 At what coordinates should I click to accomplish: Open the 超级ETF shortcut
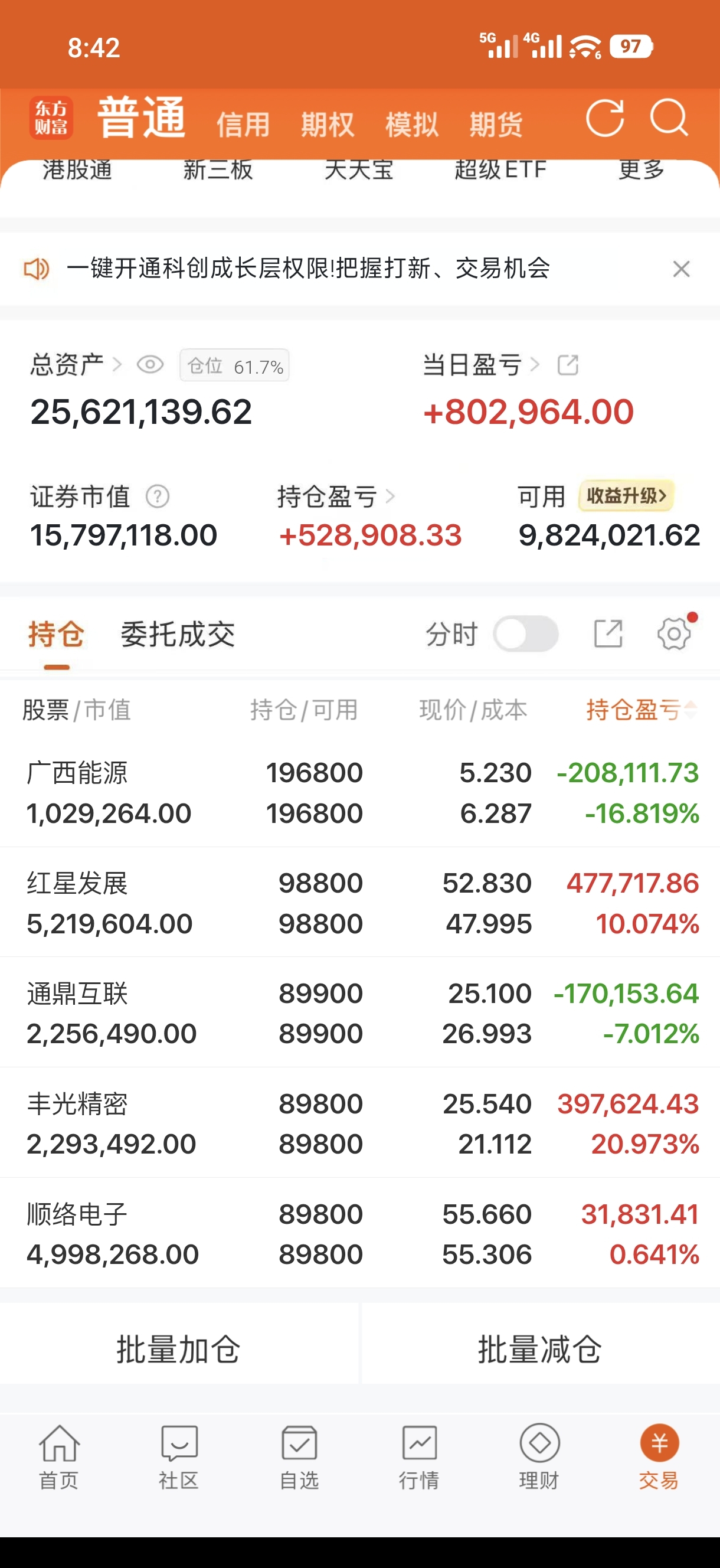click(x=500, y=170)
